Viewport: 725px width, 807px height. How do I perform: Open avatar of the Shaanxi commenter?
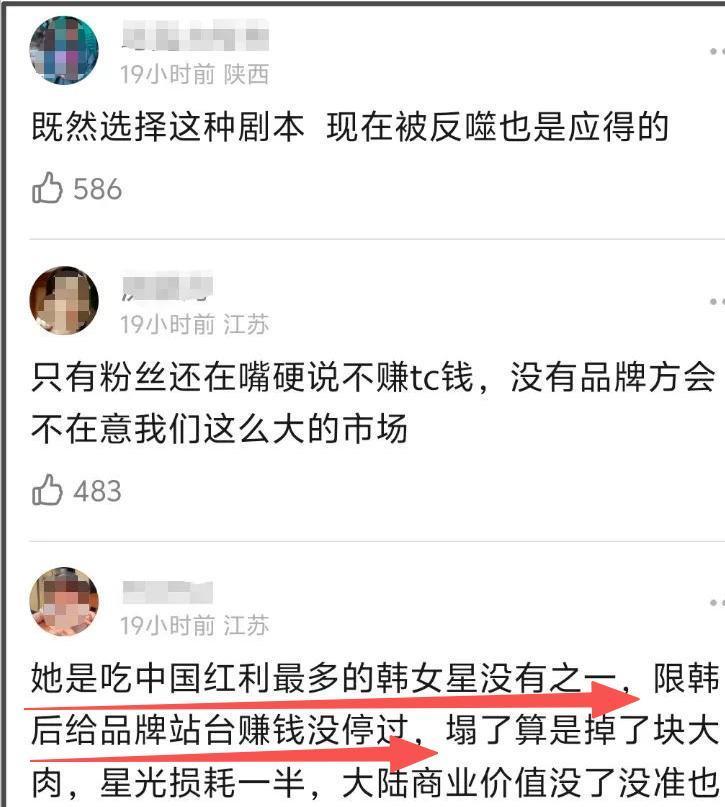coord(64,50)
